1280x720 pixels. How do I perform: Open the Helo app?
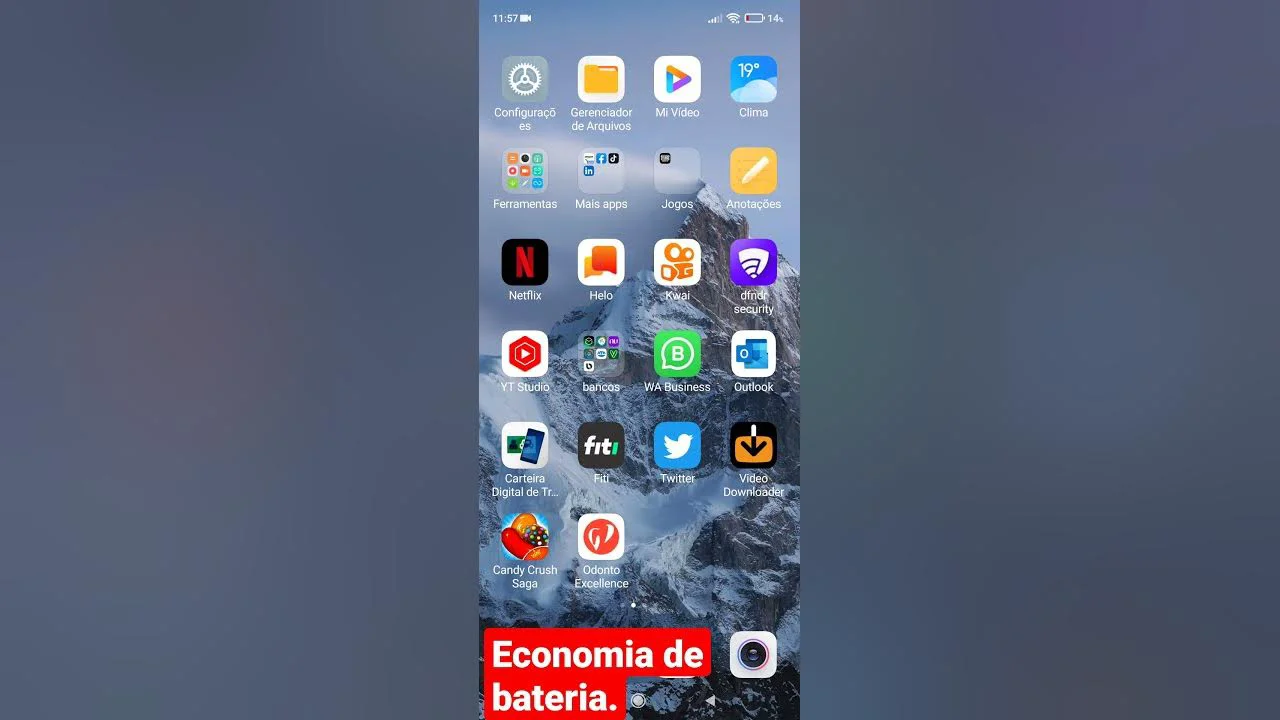tap(601, 262)
